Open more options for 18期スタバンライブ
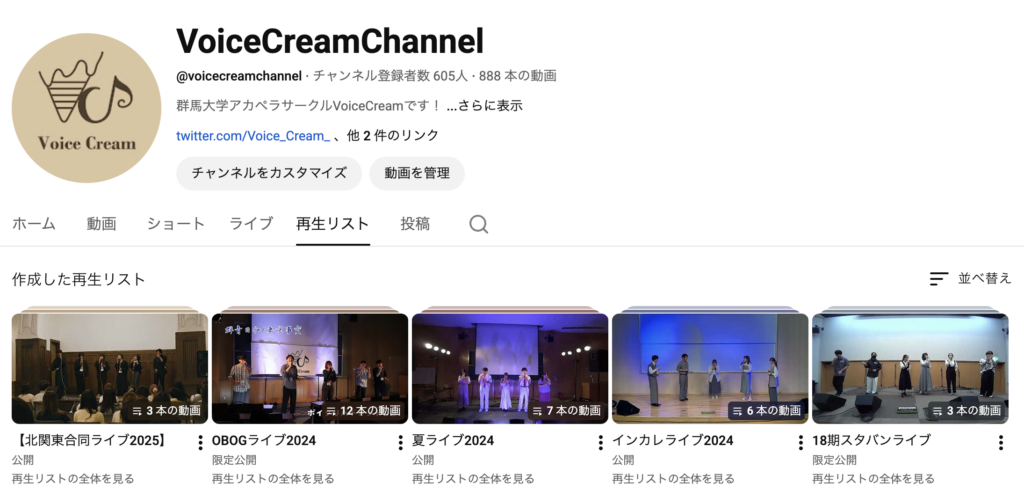The image size is (1024, 497). 1001,443
